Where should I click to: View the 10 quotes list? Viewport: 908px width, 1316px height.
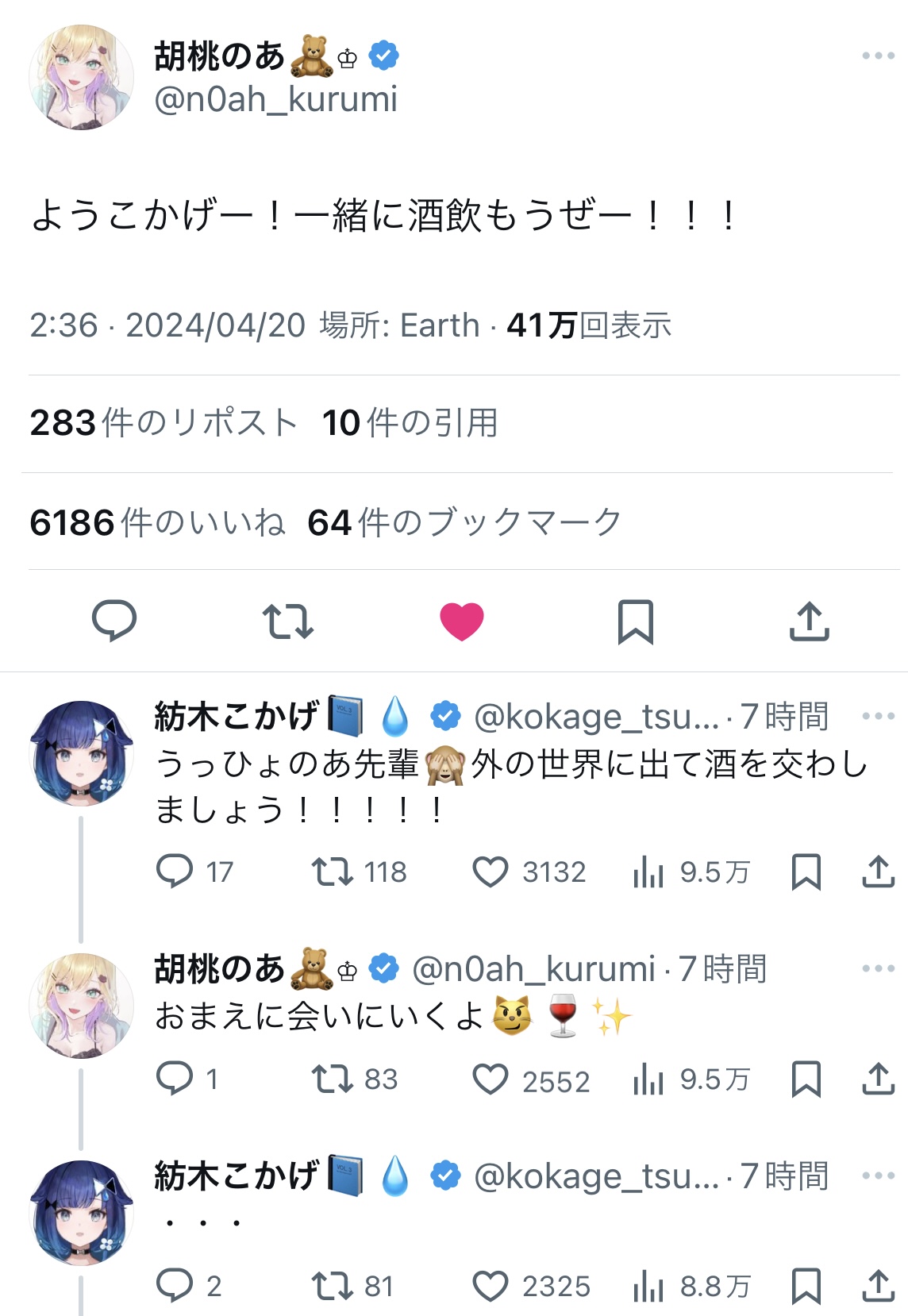(x=410, y=423)
